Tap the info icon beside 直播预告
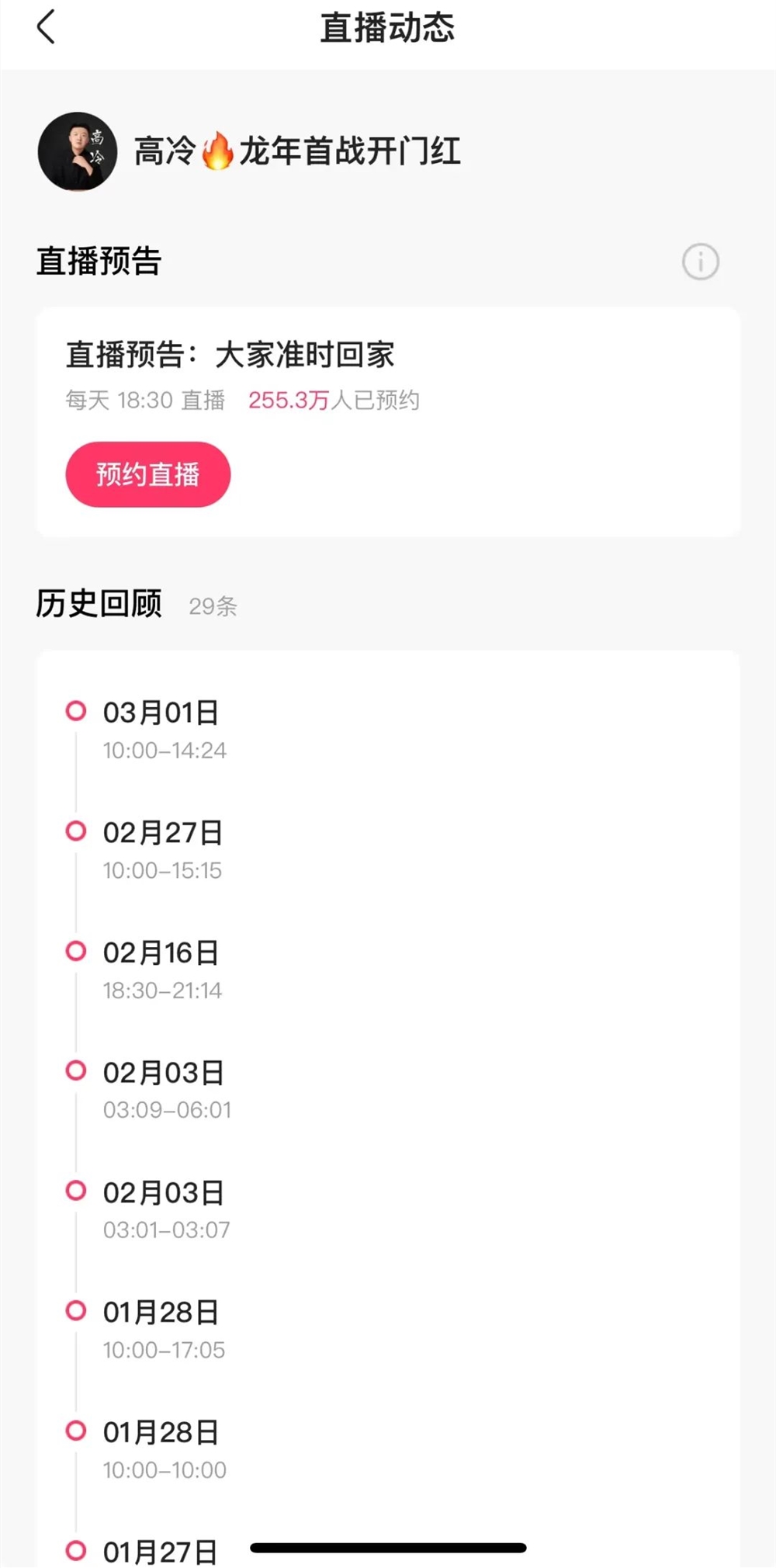 coord(699,262)
